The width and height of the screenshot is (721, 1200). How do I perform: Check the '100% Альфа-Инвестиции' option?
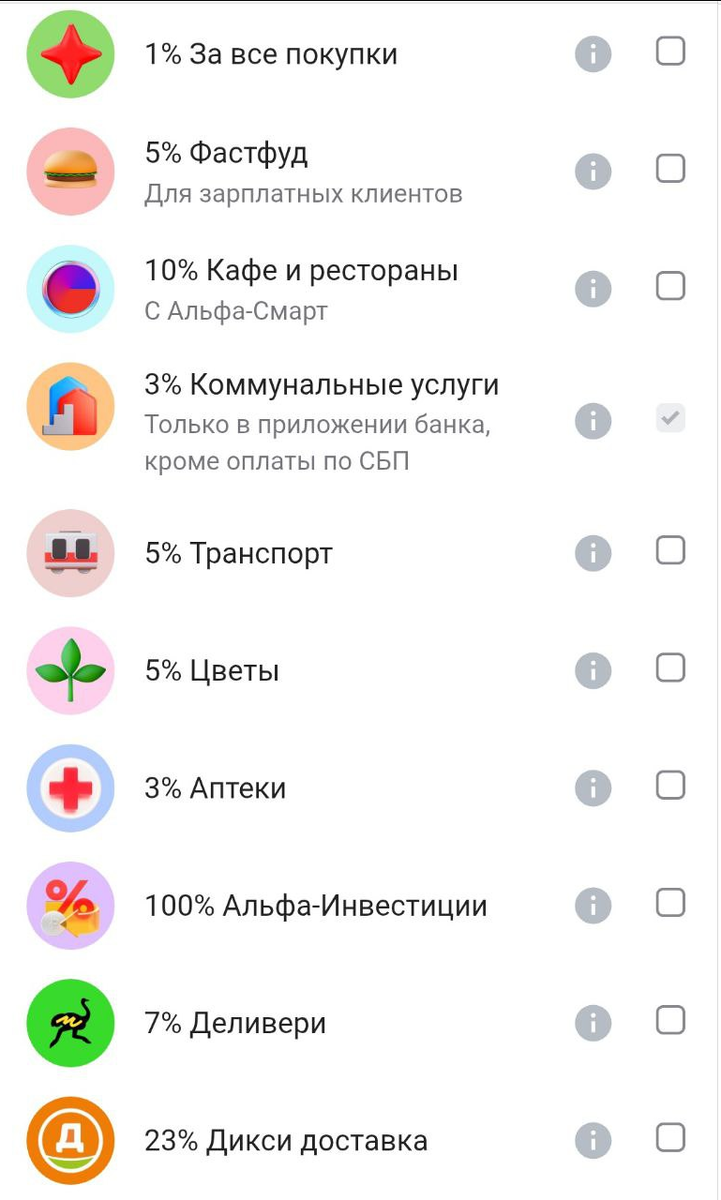point(670,902)
